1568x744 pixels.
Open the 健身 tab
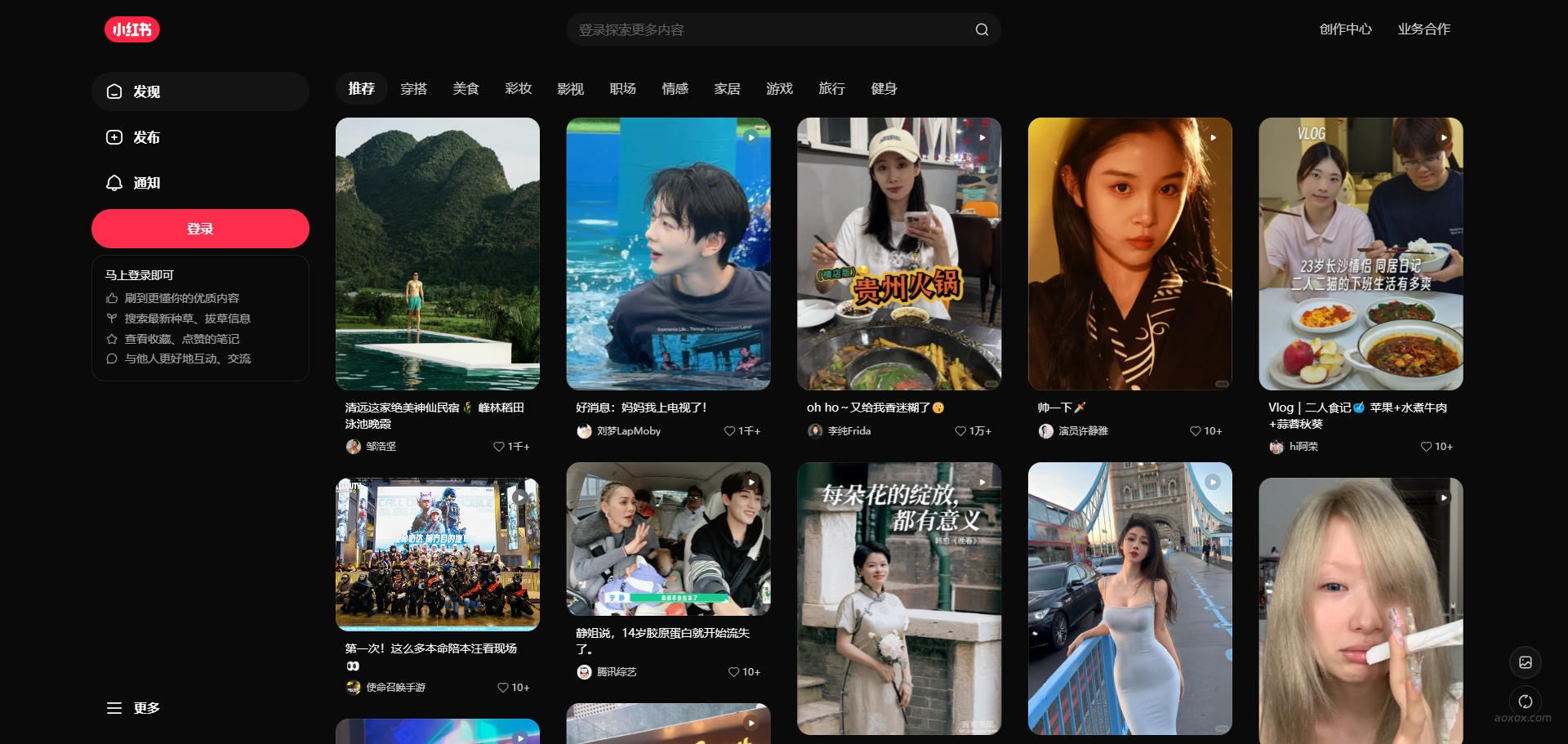(884, 88)
